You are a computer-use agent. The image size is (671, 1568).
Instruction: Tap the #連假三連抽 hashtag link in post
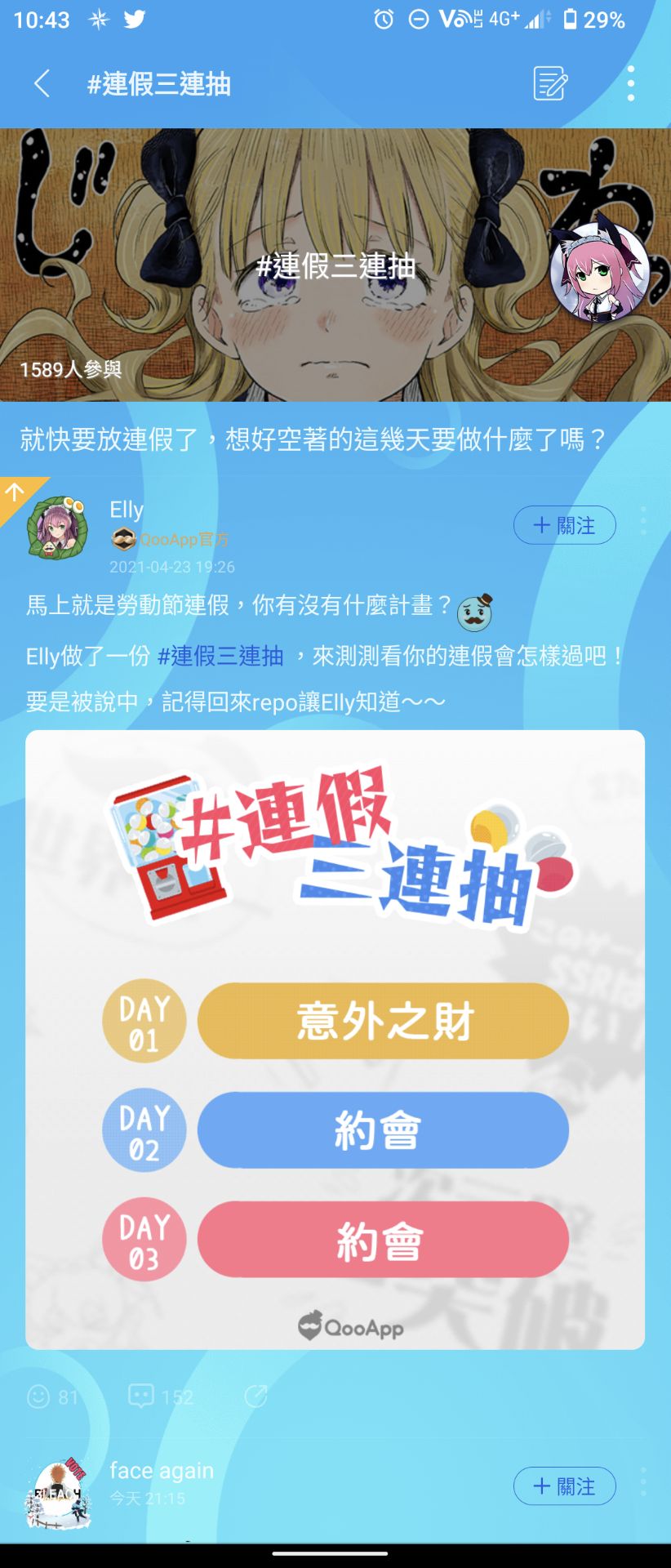tap(220, 656)
